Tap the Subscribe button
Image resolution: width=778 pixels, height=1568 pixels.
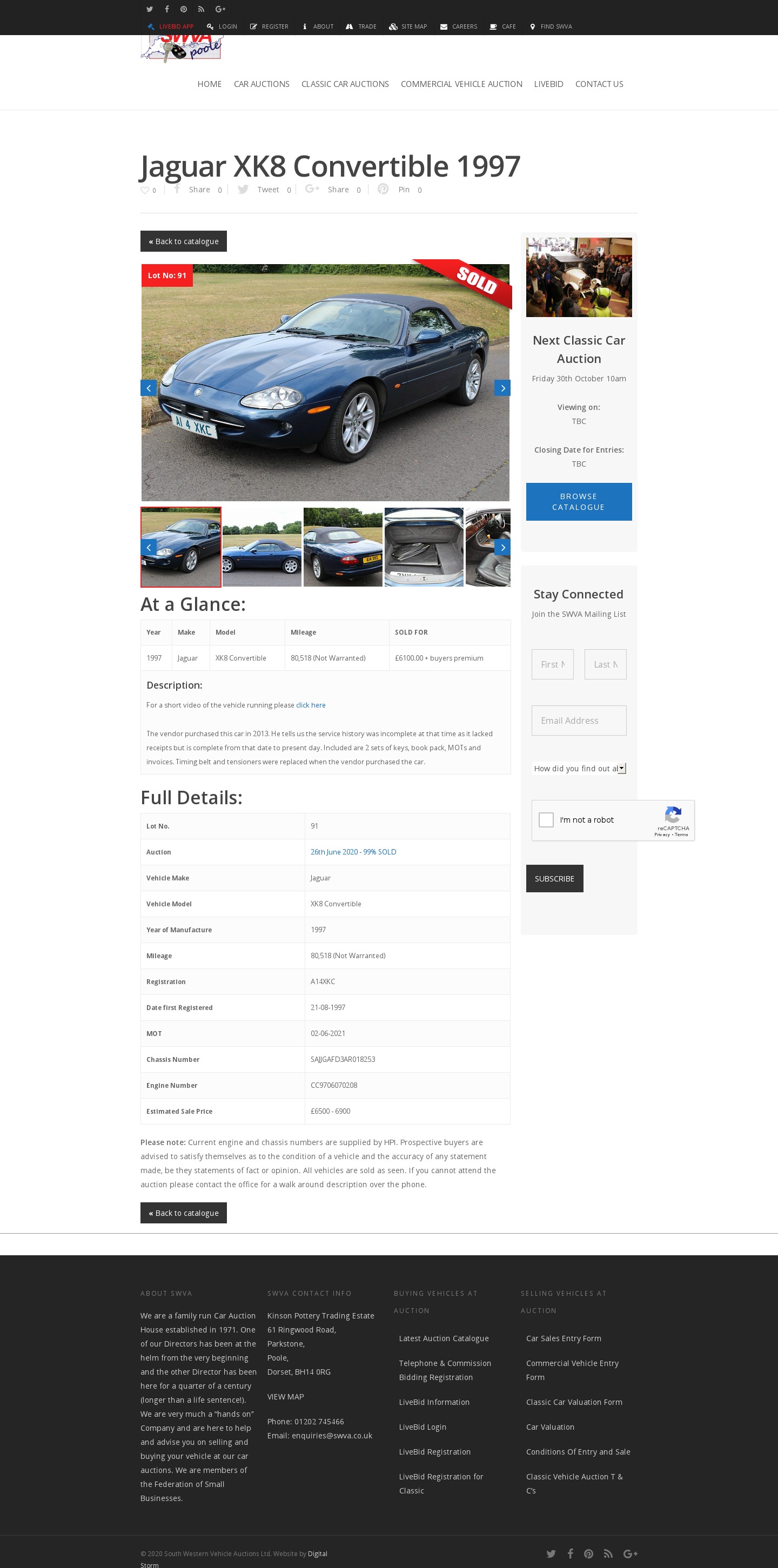coord(554,878)
